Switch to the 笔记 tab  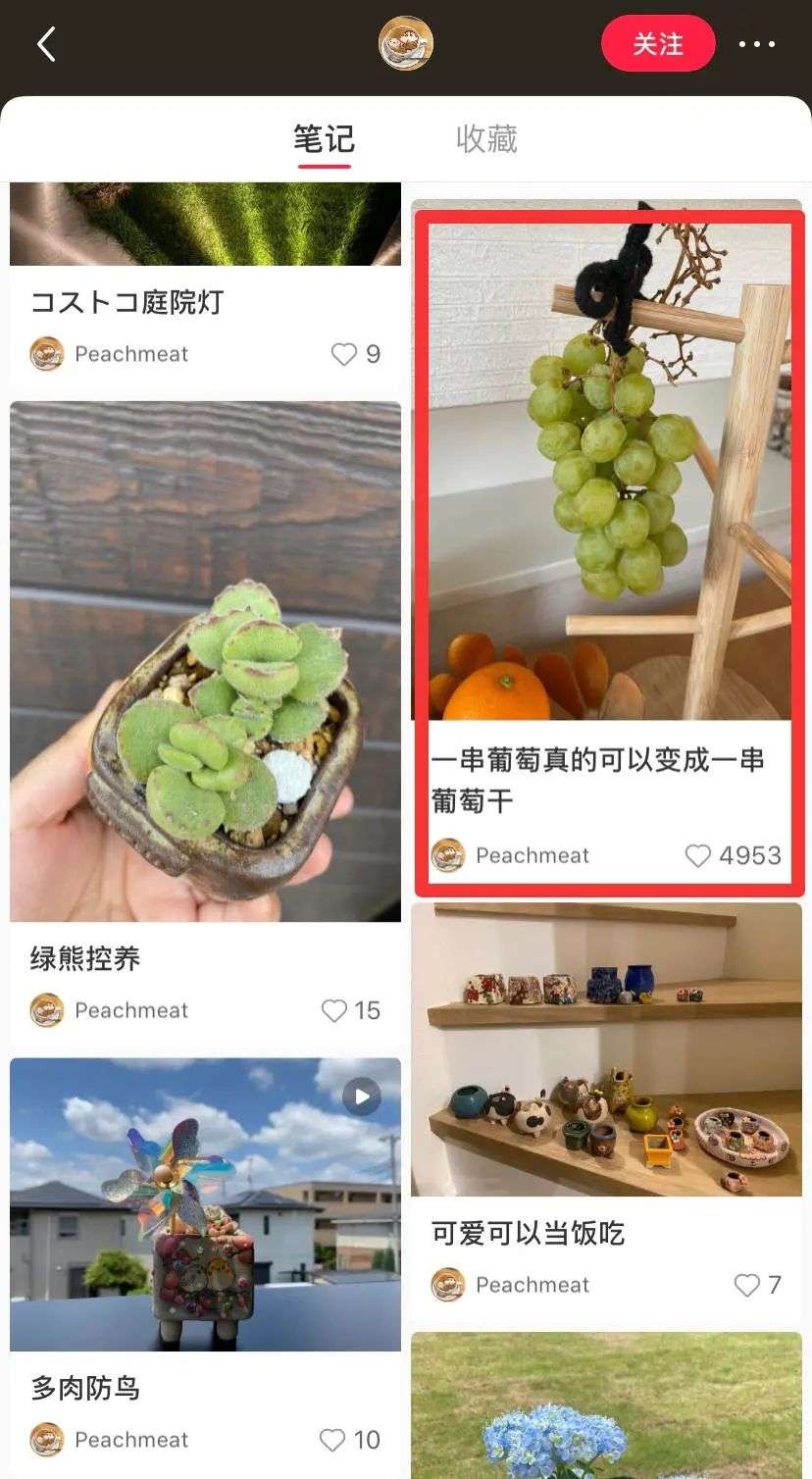tap(324, 139)
